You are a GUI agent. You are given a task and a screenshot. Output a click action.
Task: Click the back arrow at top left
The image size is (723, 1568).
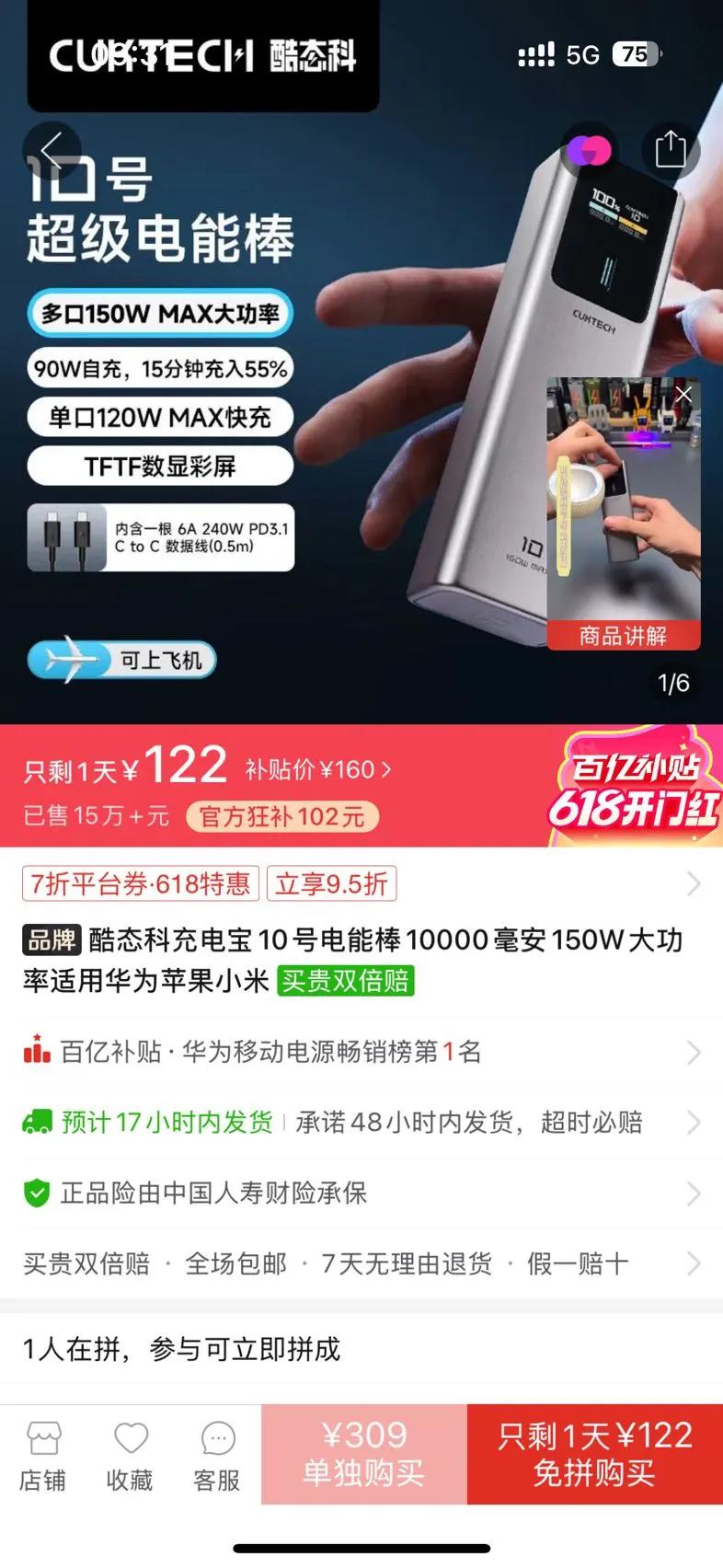pos(52,150)
